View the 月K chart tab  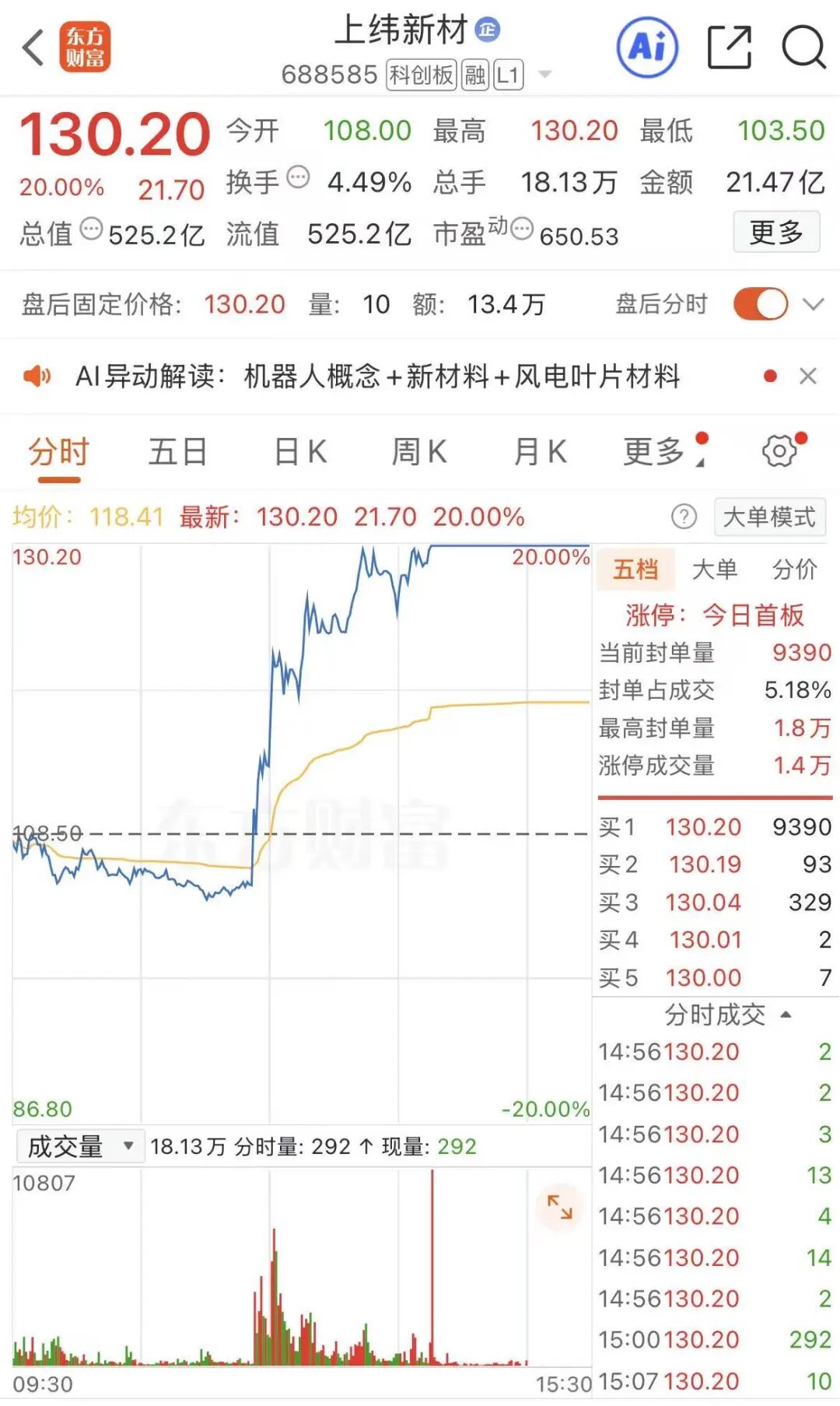(x=540, y=452)
